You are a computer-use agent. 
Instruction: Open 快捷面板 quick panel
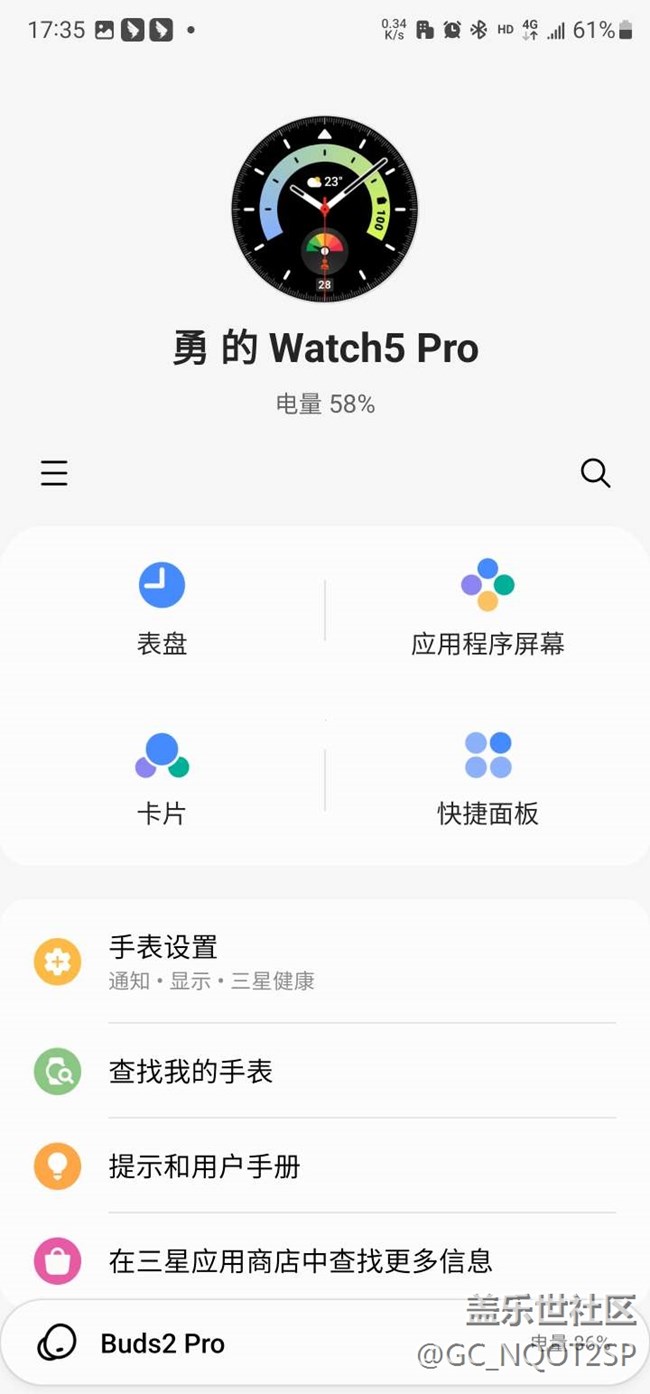coord(487,778)
